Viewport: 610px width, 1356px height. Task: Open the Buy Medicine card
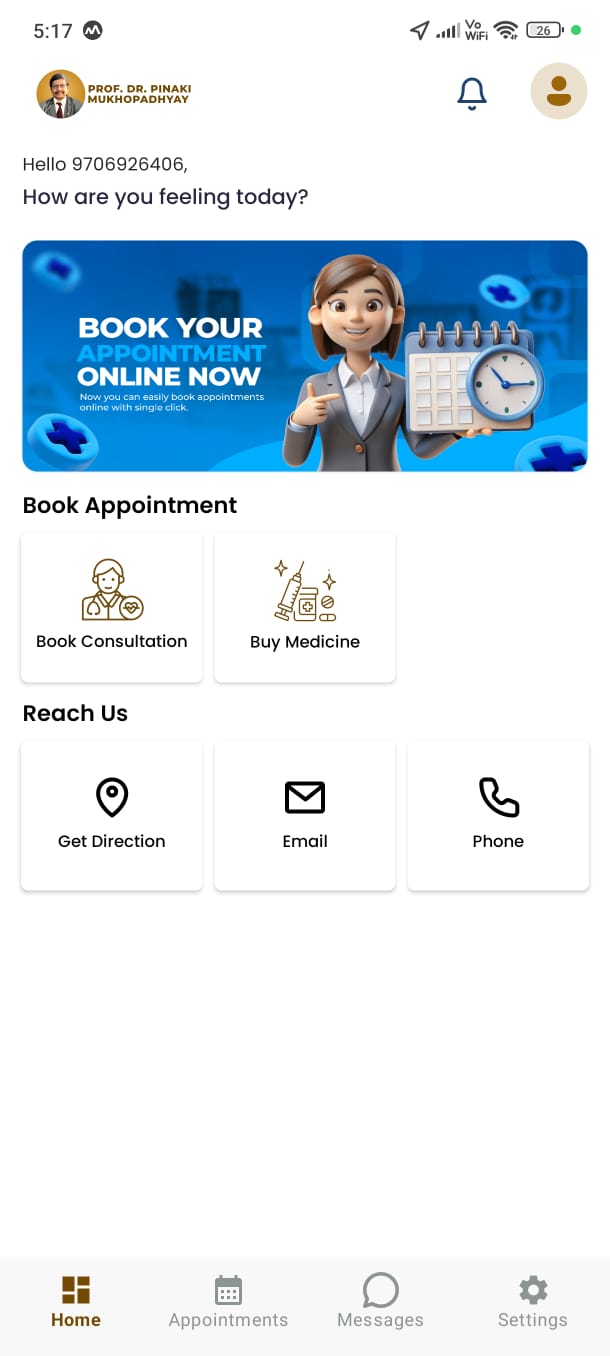coord(305,608)
